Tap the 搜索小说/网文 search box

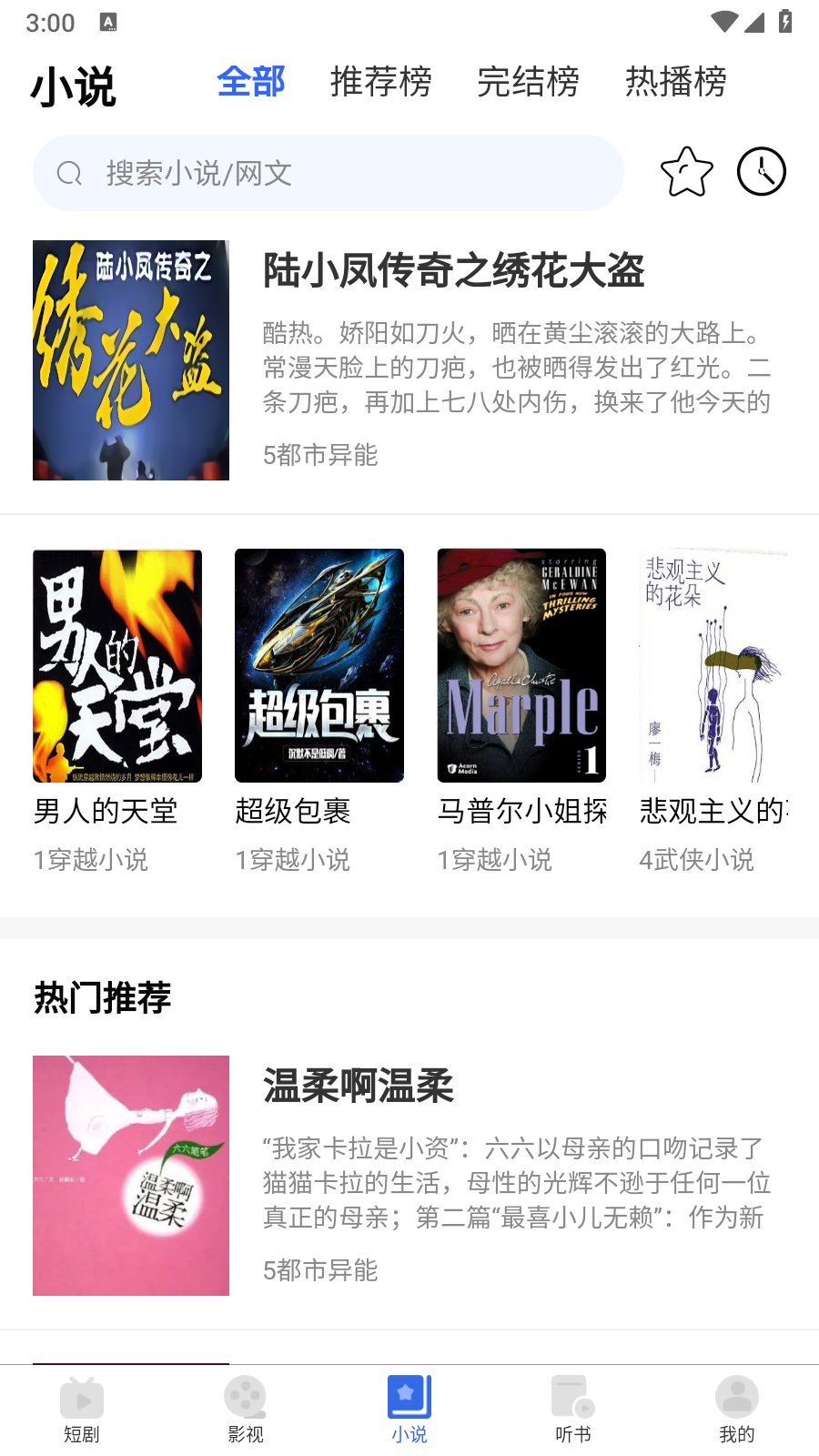(x=328, y=173)
